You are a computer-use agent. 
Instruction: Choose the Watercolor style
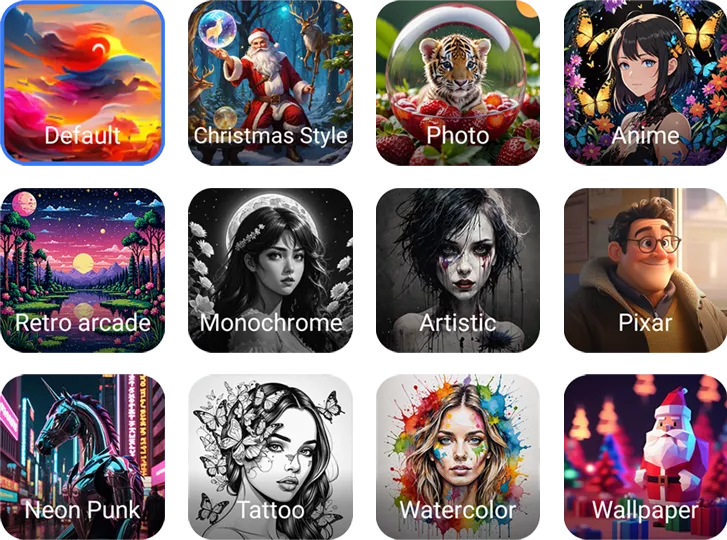[458, 457]
